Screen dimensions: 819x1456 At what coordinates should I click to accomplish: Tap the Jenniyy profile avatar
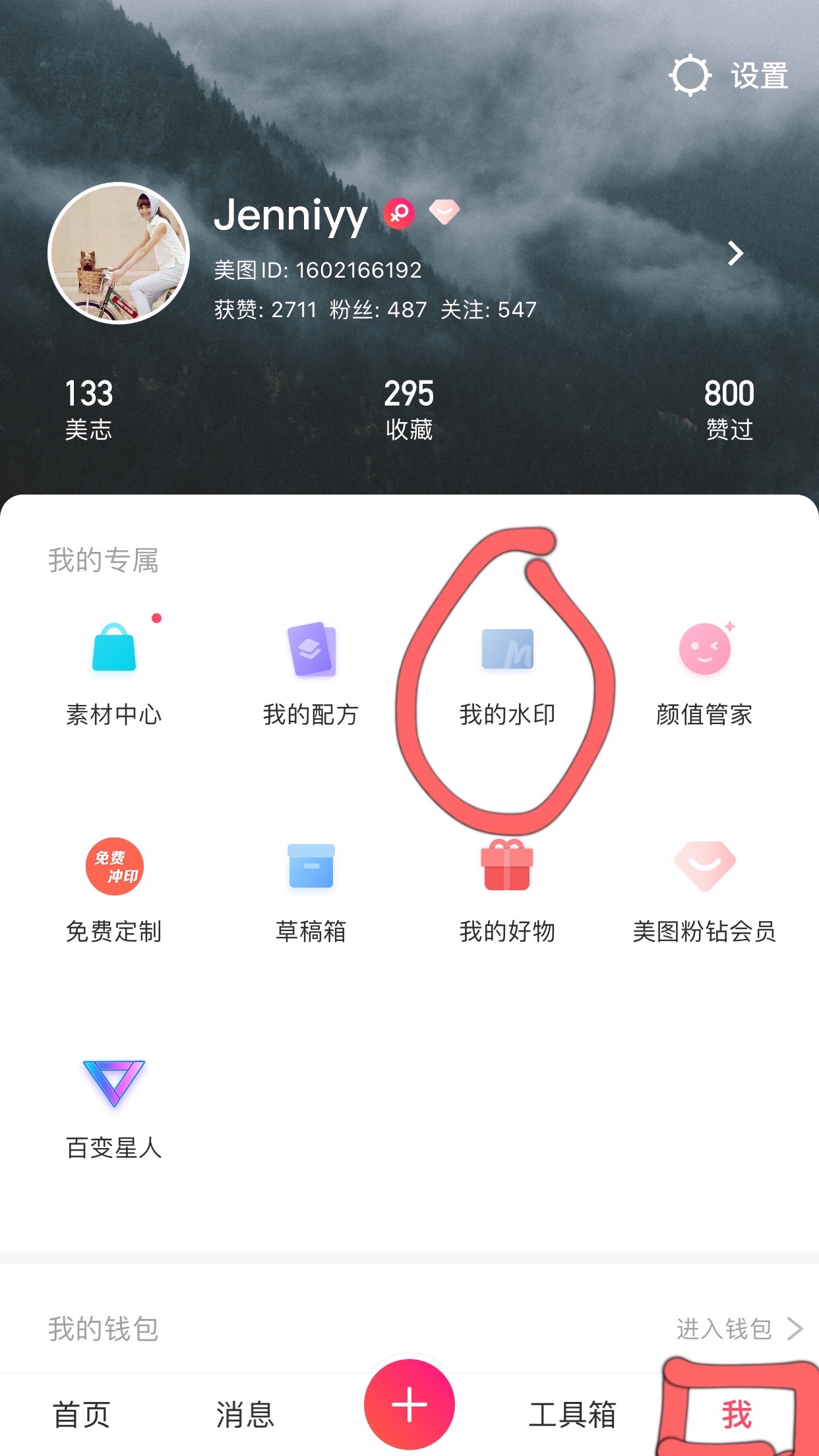(119, 253)
